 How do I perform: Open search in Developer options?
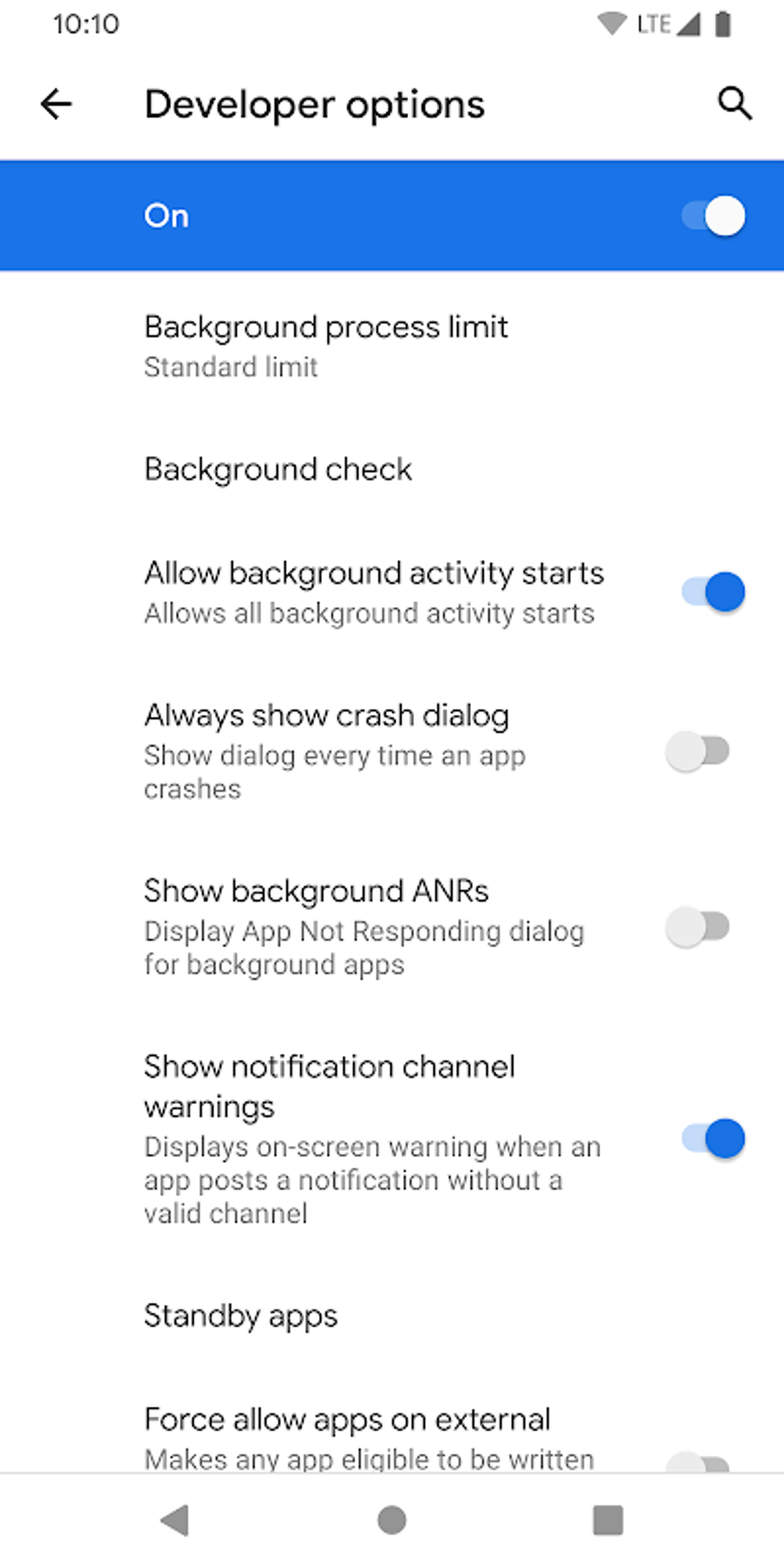[x=733, y=103]
